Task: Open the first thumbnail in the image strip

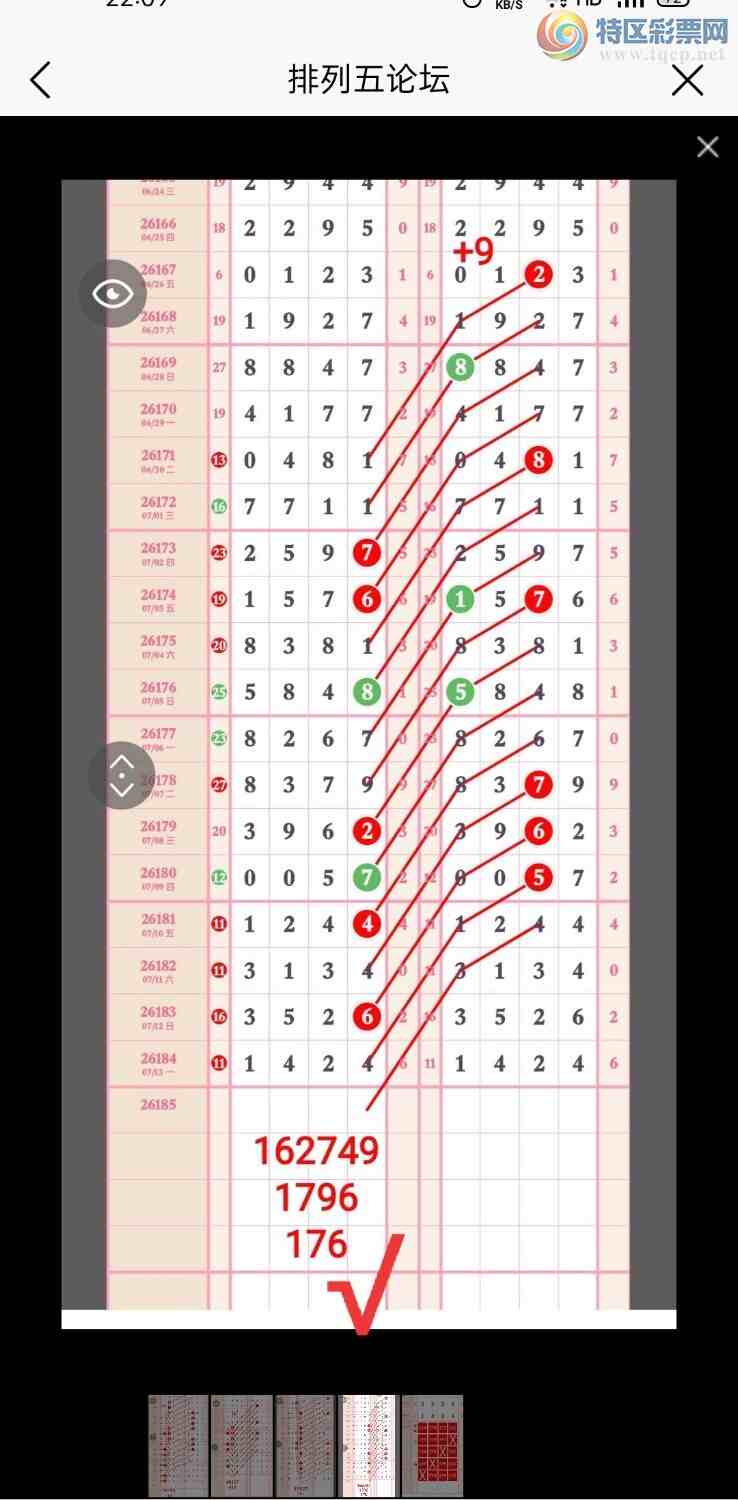Action: click(178, 1446)
